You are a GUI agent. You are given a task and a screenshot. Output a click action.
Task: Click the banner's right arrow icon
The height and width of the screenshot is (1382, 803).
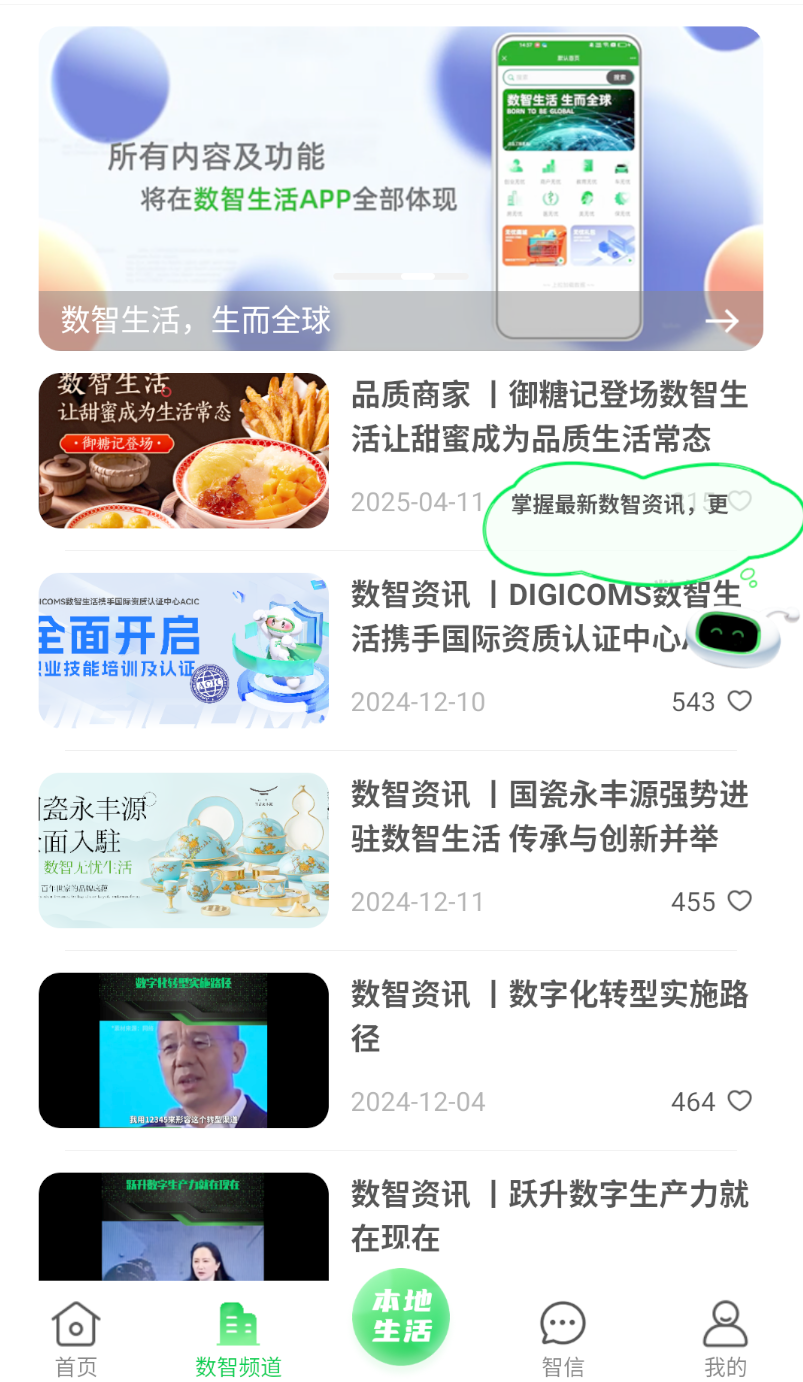pyautogui.click(x=722, y=321)
